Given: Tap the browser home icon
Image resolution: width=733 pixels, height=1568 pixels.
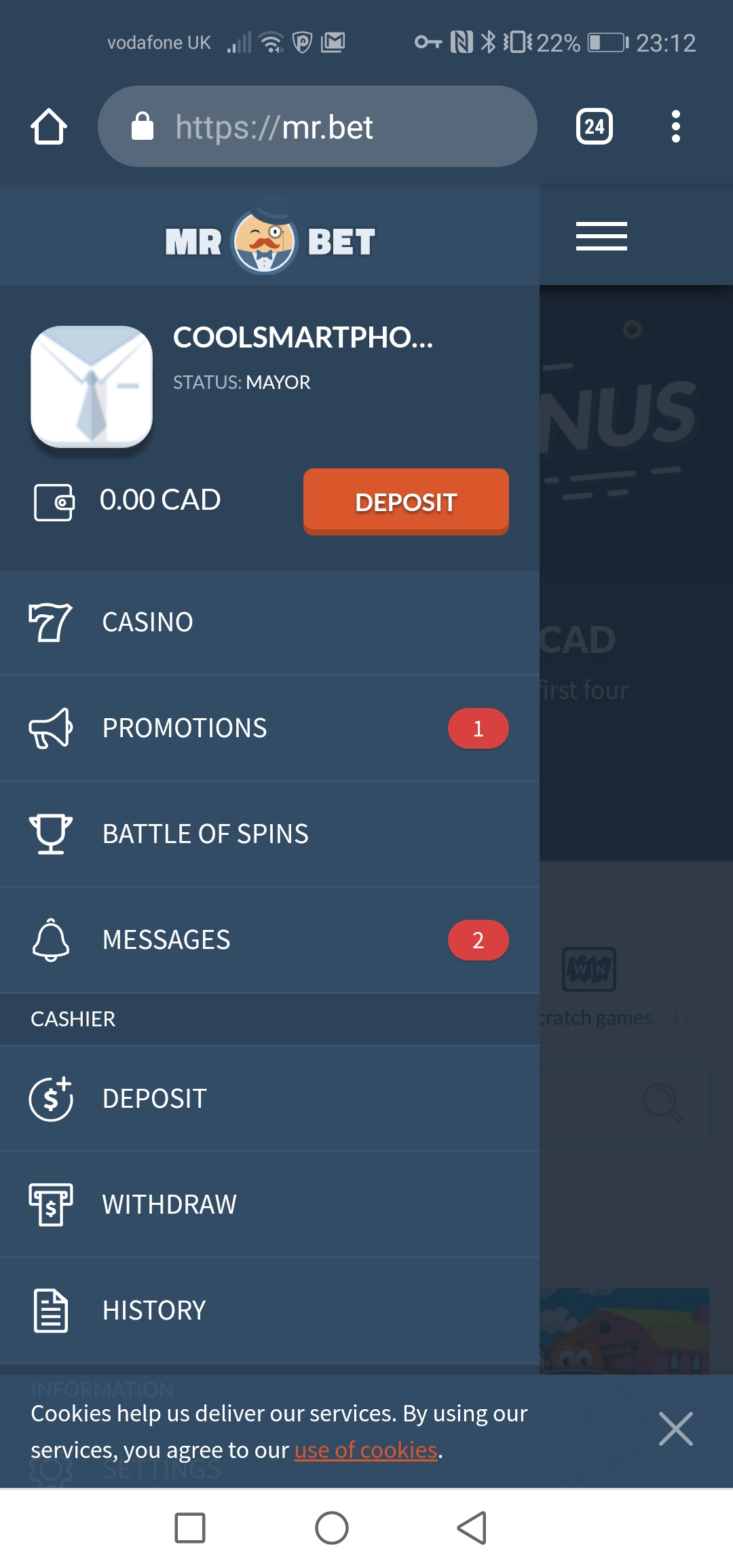Looking at the screenshot, I should pos(49,126).
